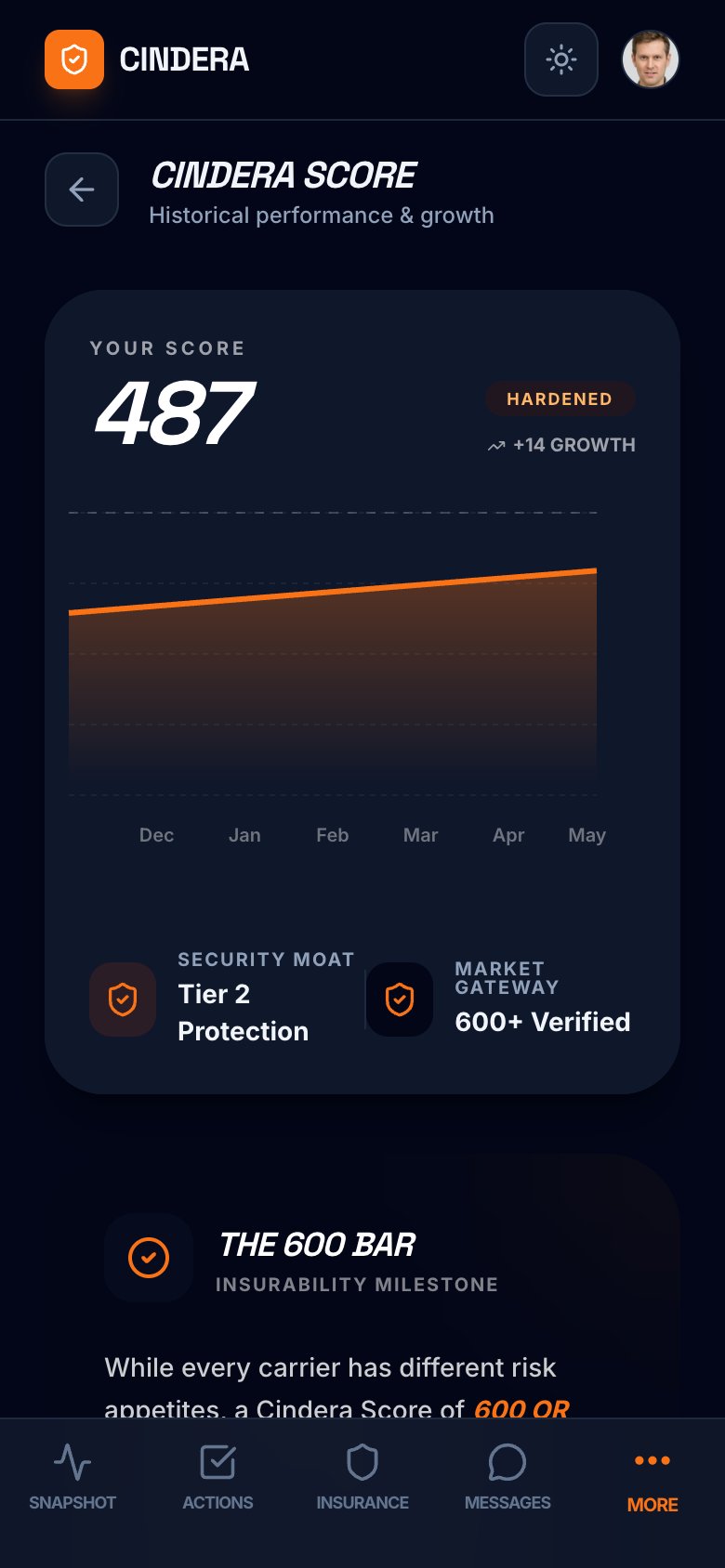Select the More tab
This screenshot has height=1568, width=725.
point(652,1477)
